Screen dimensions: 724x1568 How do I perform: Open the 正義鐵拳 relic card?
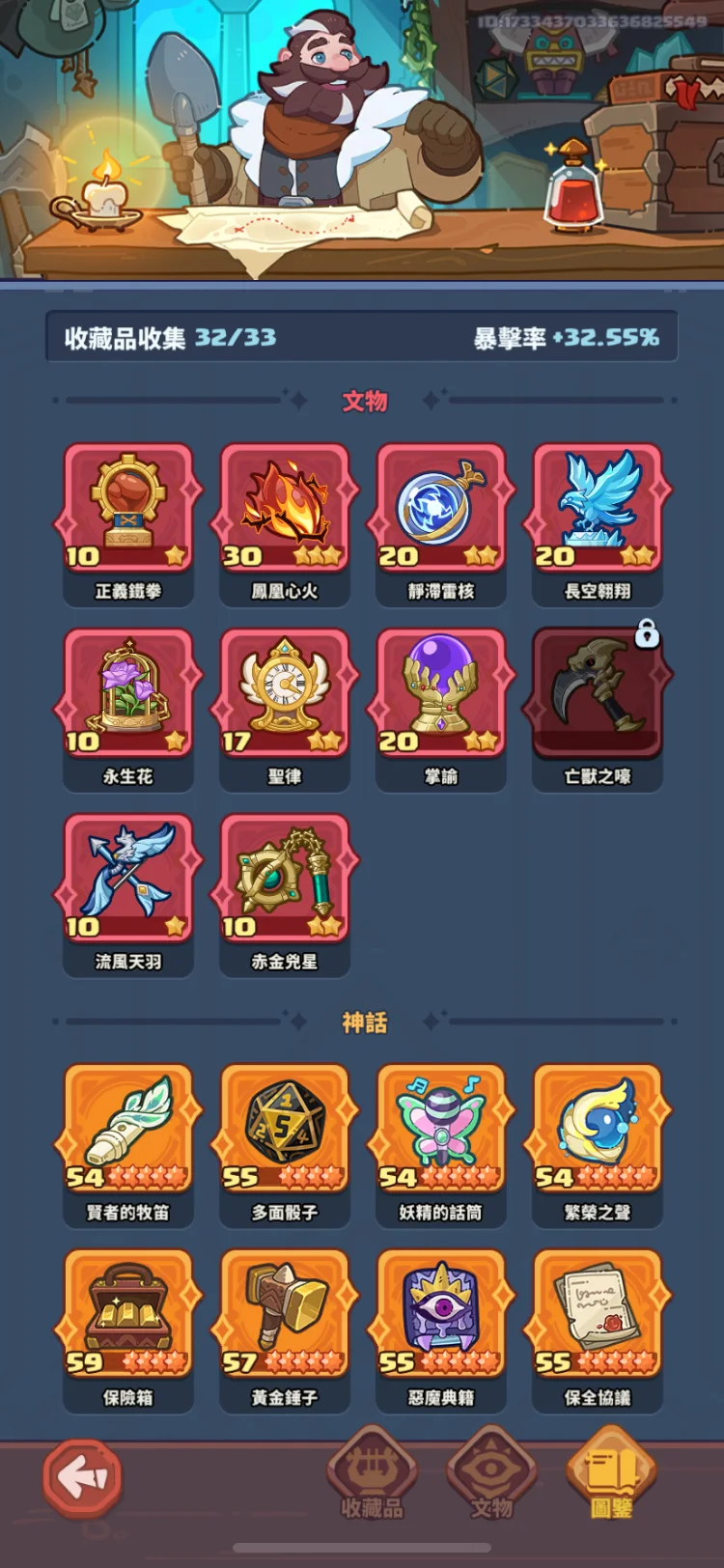pyautogui.click(x=127, y=509)
